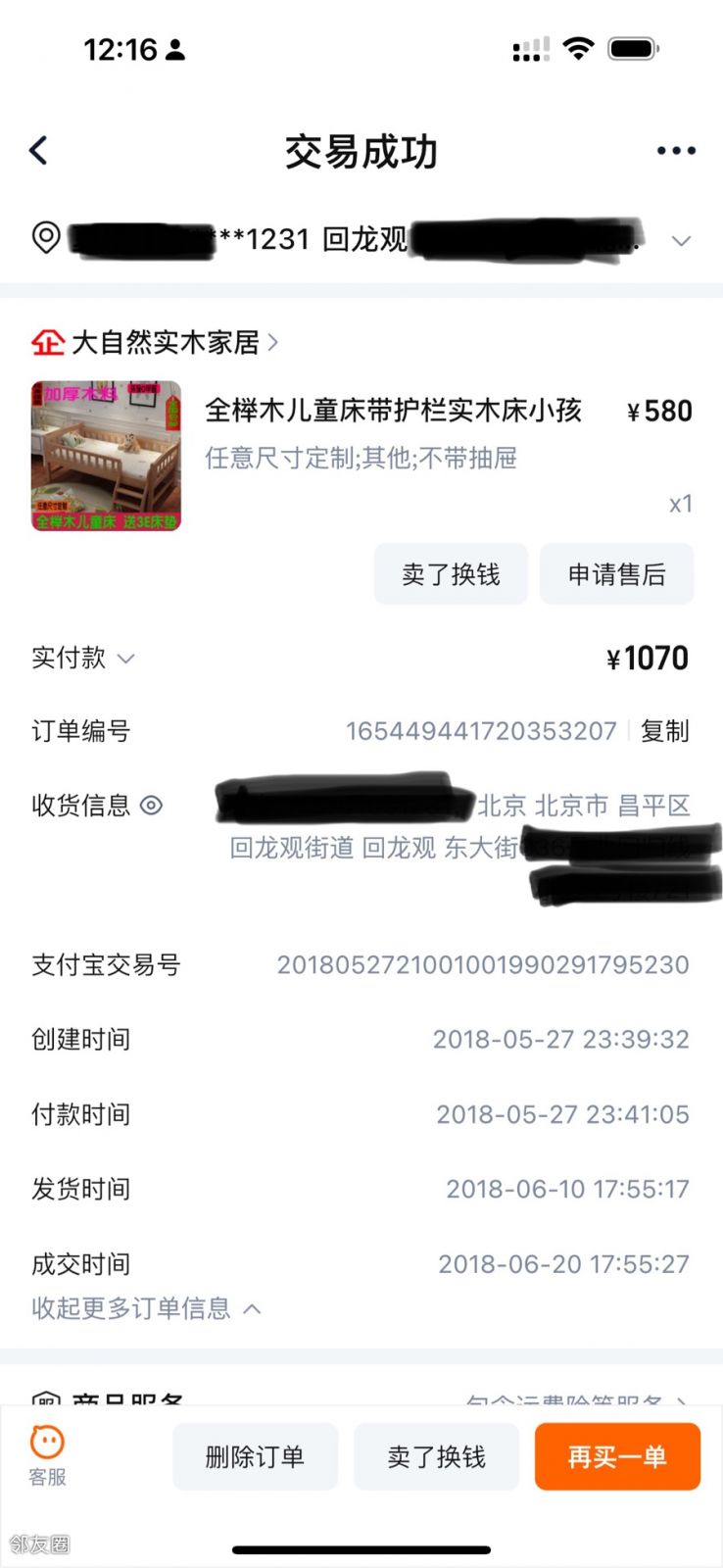Tap 申请售后 to request after-sales service
Screen dimensions: 723x1568
coord(616,574)
